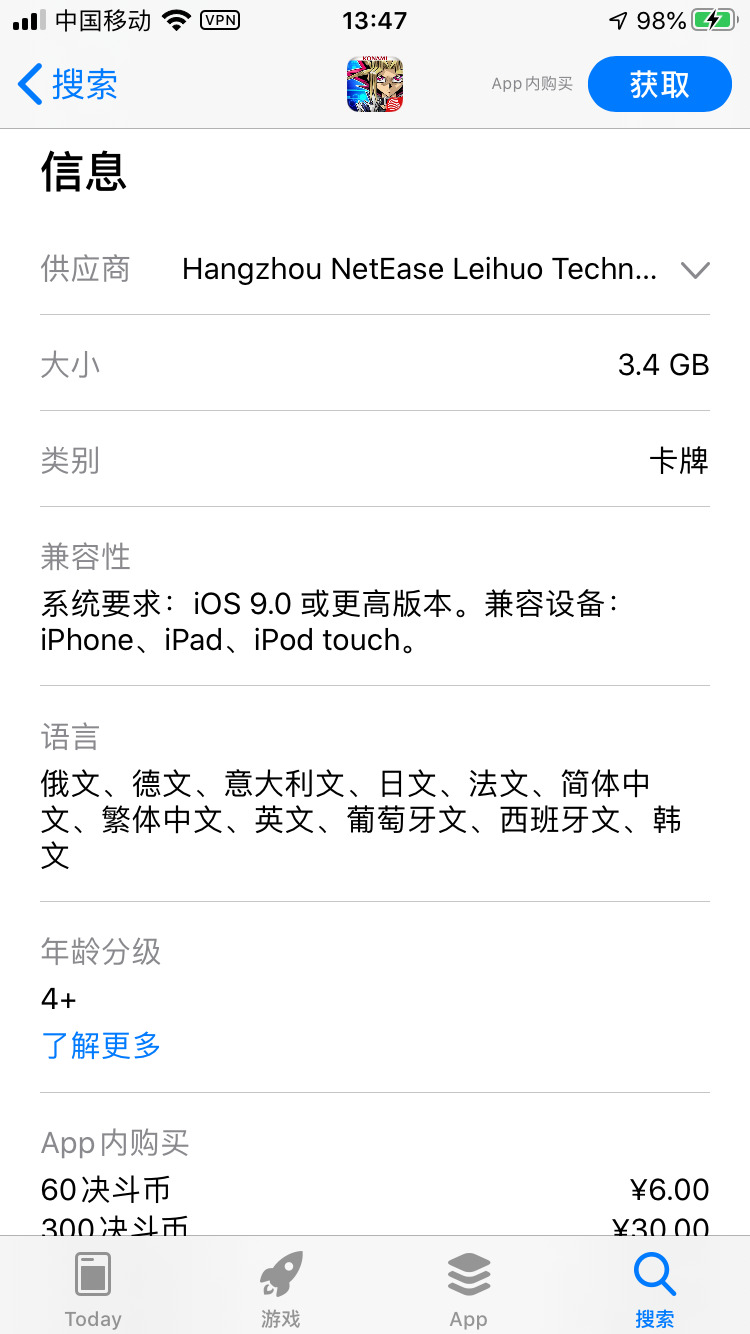Switch to the 游戏 tab
Viewport: 750px width, 1334px height.
pos(280,1289)
